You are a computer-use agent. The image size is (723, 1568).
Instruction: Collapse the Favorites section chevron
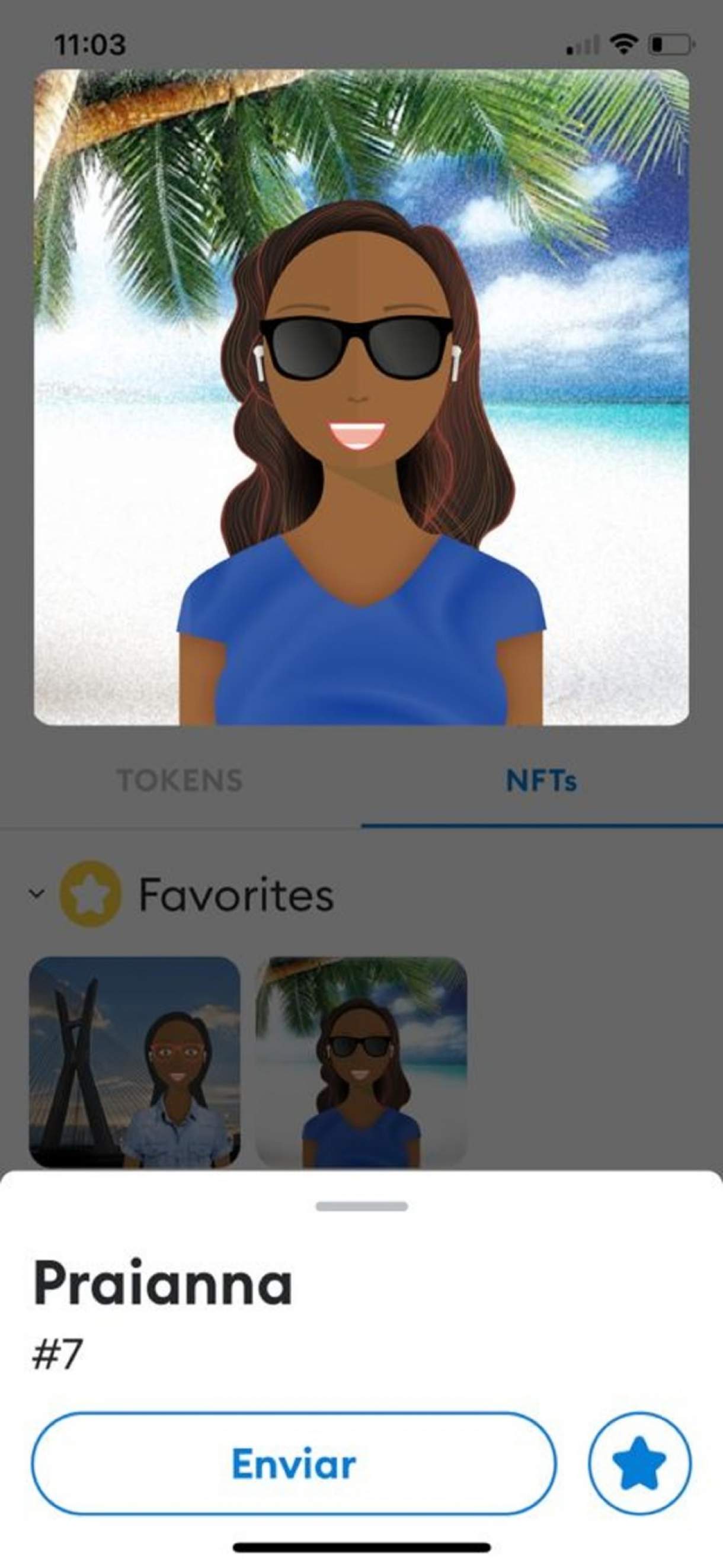click(x=37, y=893)
